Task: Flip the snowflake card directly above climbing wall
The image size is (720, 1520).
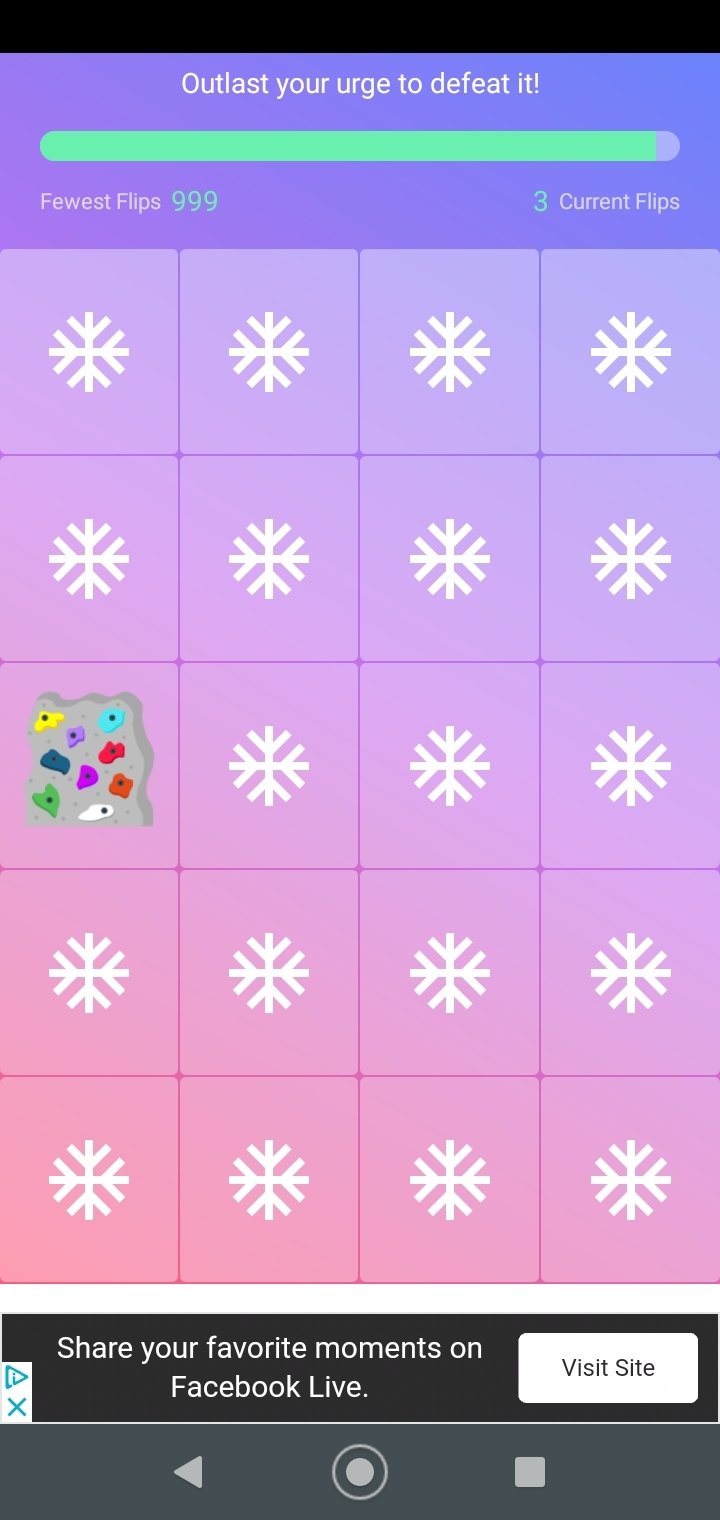Action: (x=89, y=558)
